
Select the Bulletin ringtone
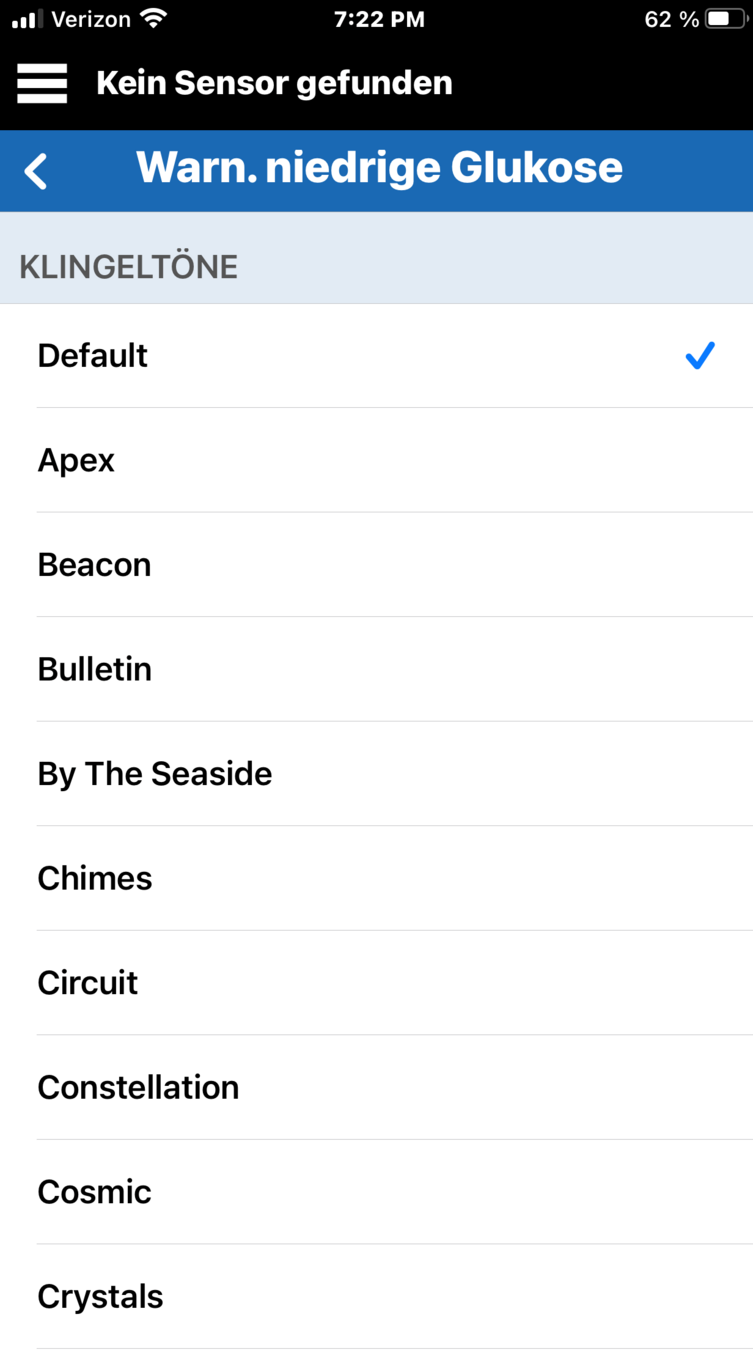point(376,669)
